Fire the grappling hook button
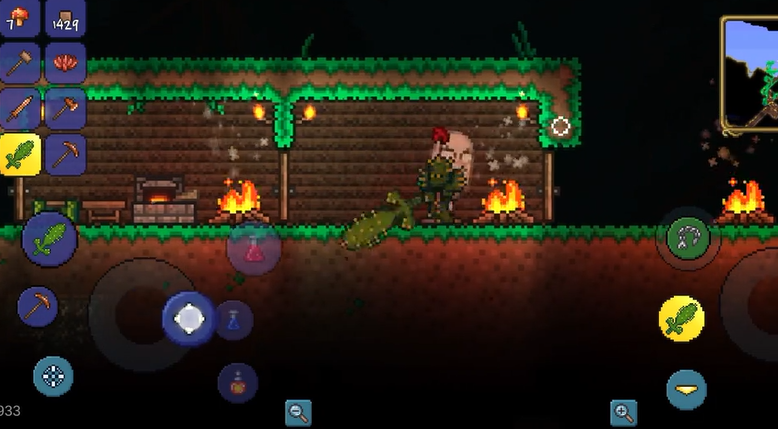 click(x=688, y=238)
